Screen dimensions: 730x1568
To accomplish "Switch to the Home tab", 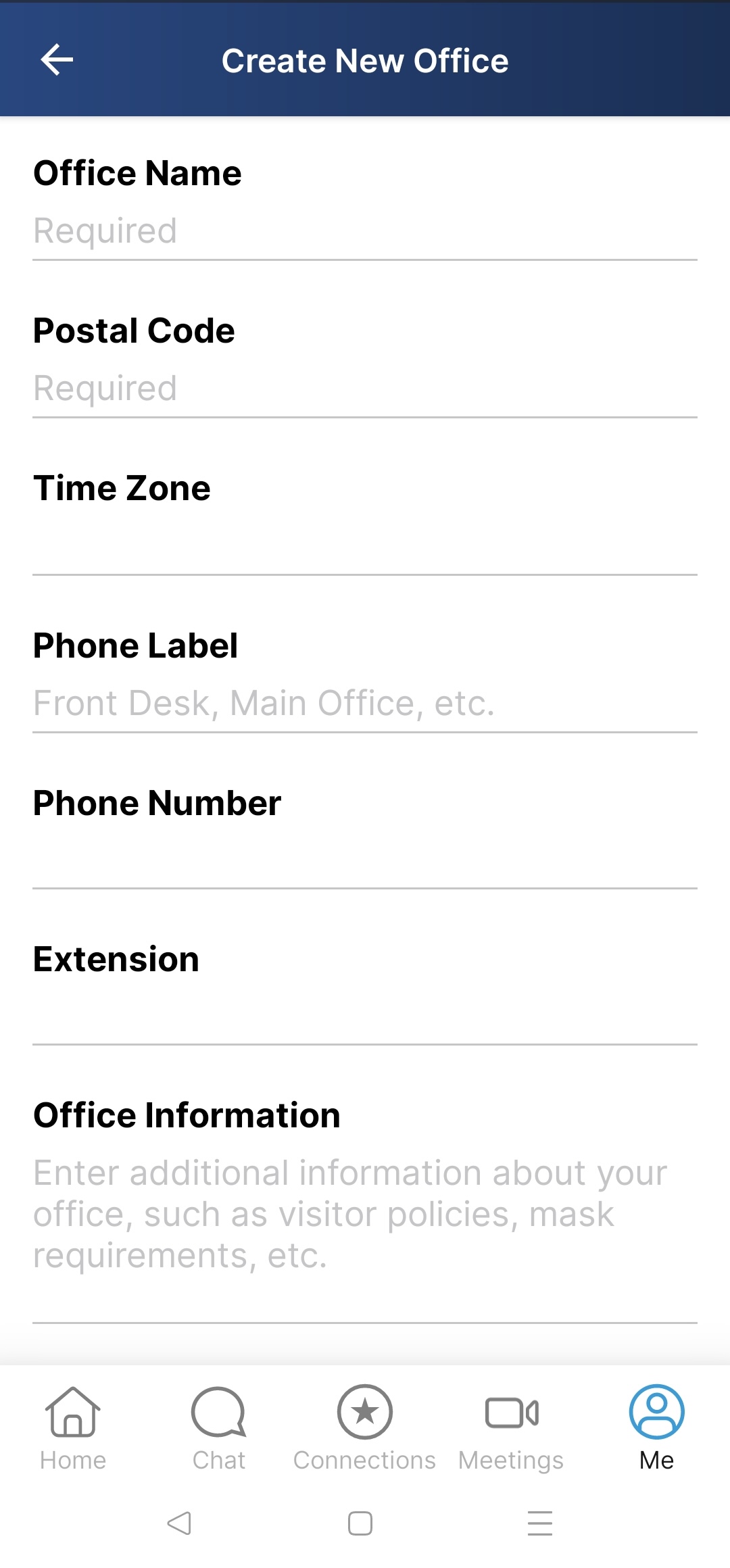I will 73,1427.
